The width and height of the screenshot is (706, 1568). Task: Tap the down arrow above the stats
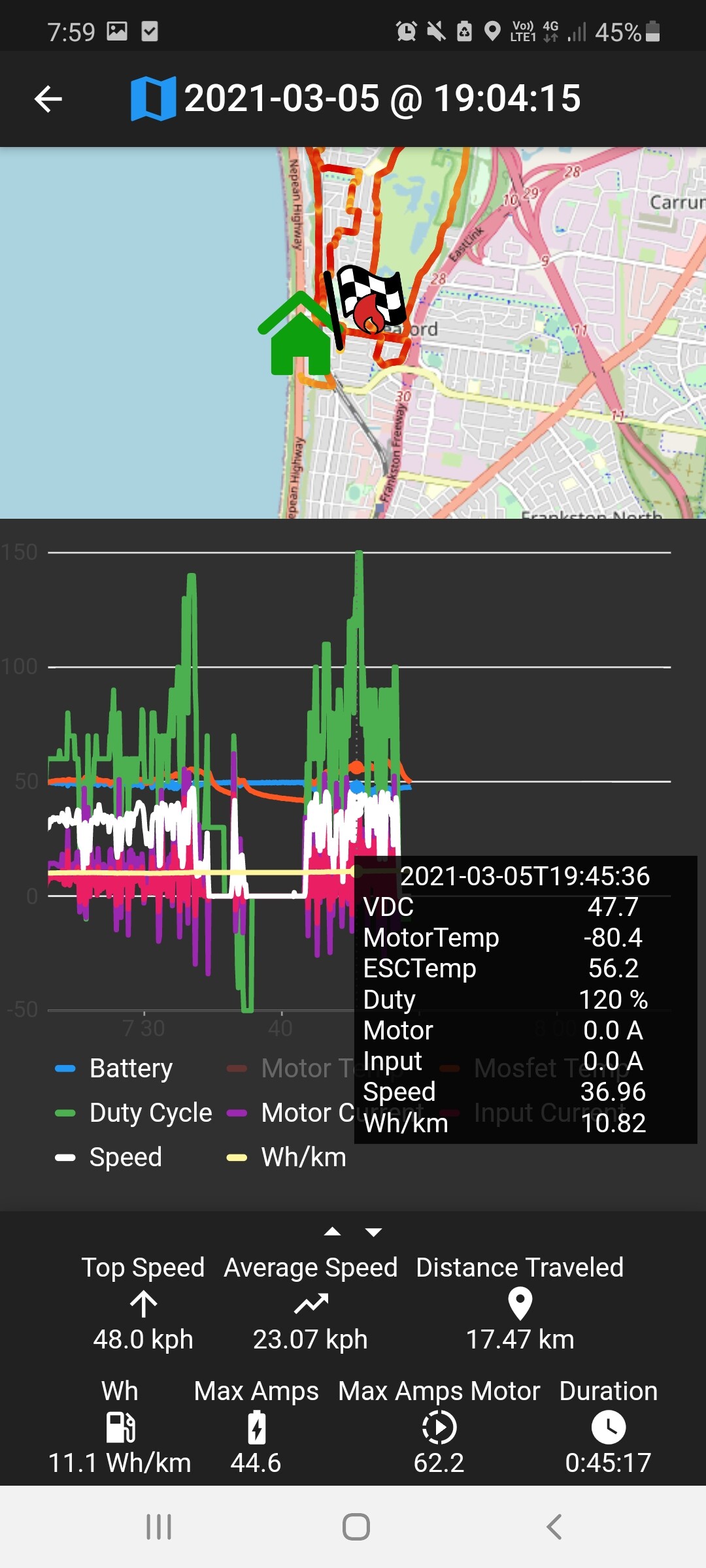point(374,1232)
